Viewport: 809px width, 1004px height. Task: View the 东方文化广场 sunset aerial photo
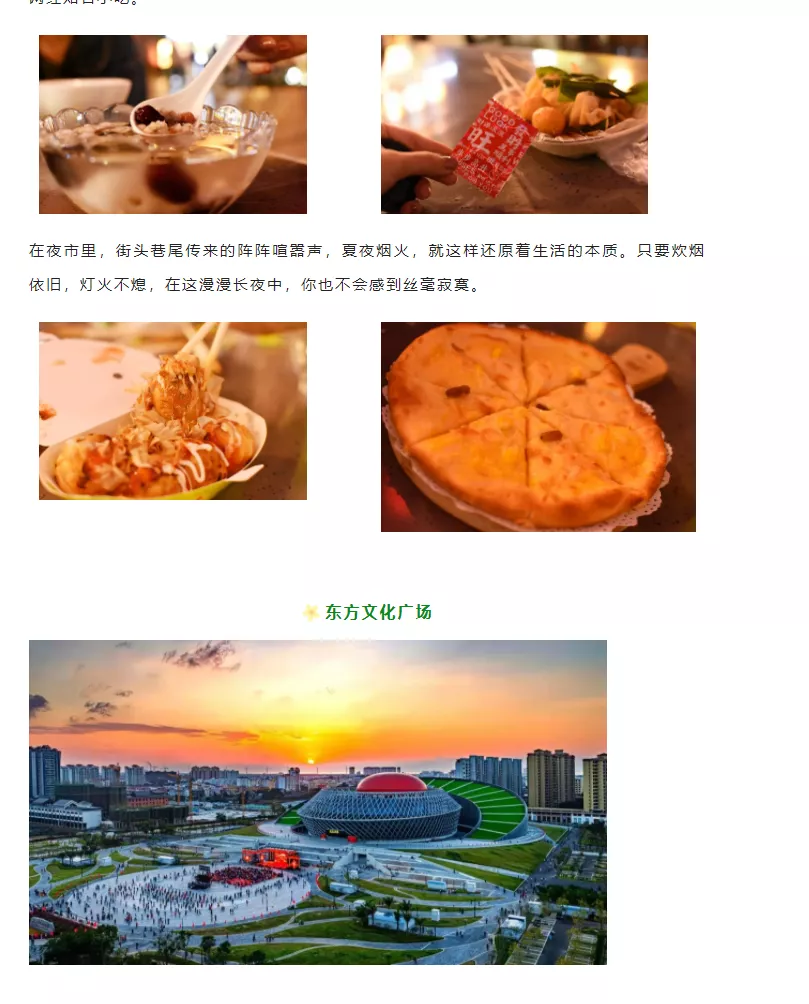[317, 802]
